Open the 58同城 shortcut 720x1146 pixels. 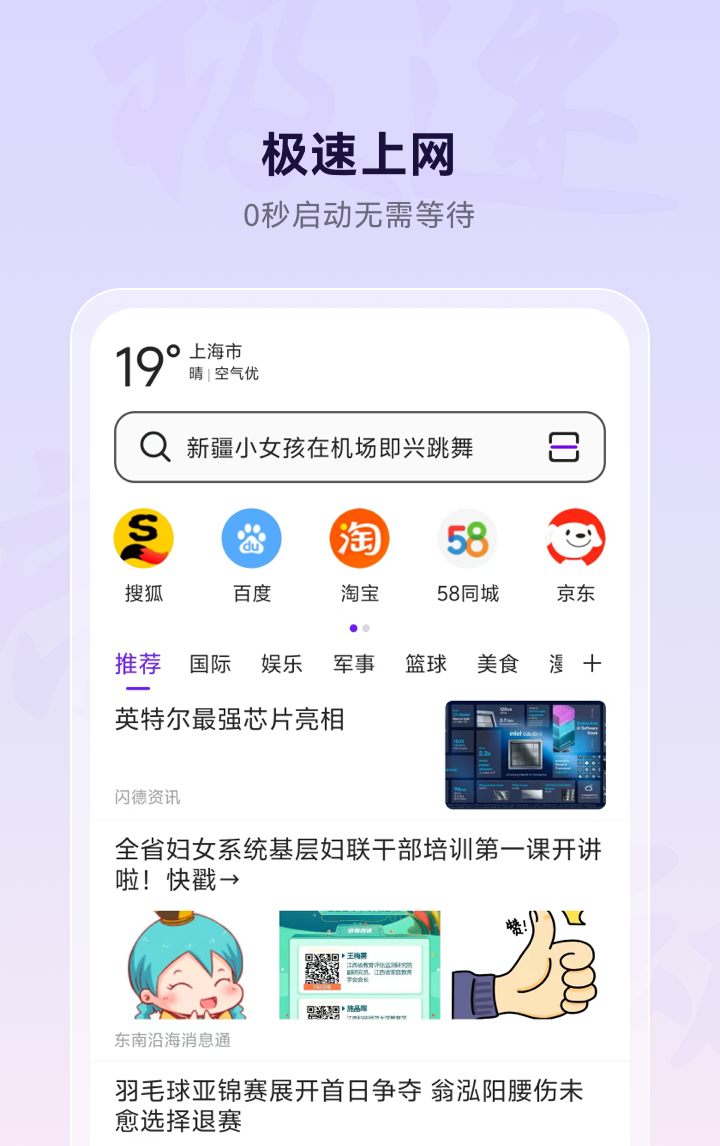467,538
